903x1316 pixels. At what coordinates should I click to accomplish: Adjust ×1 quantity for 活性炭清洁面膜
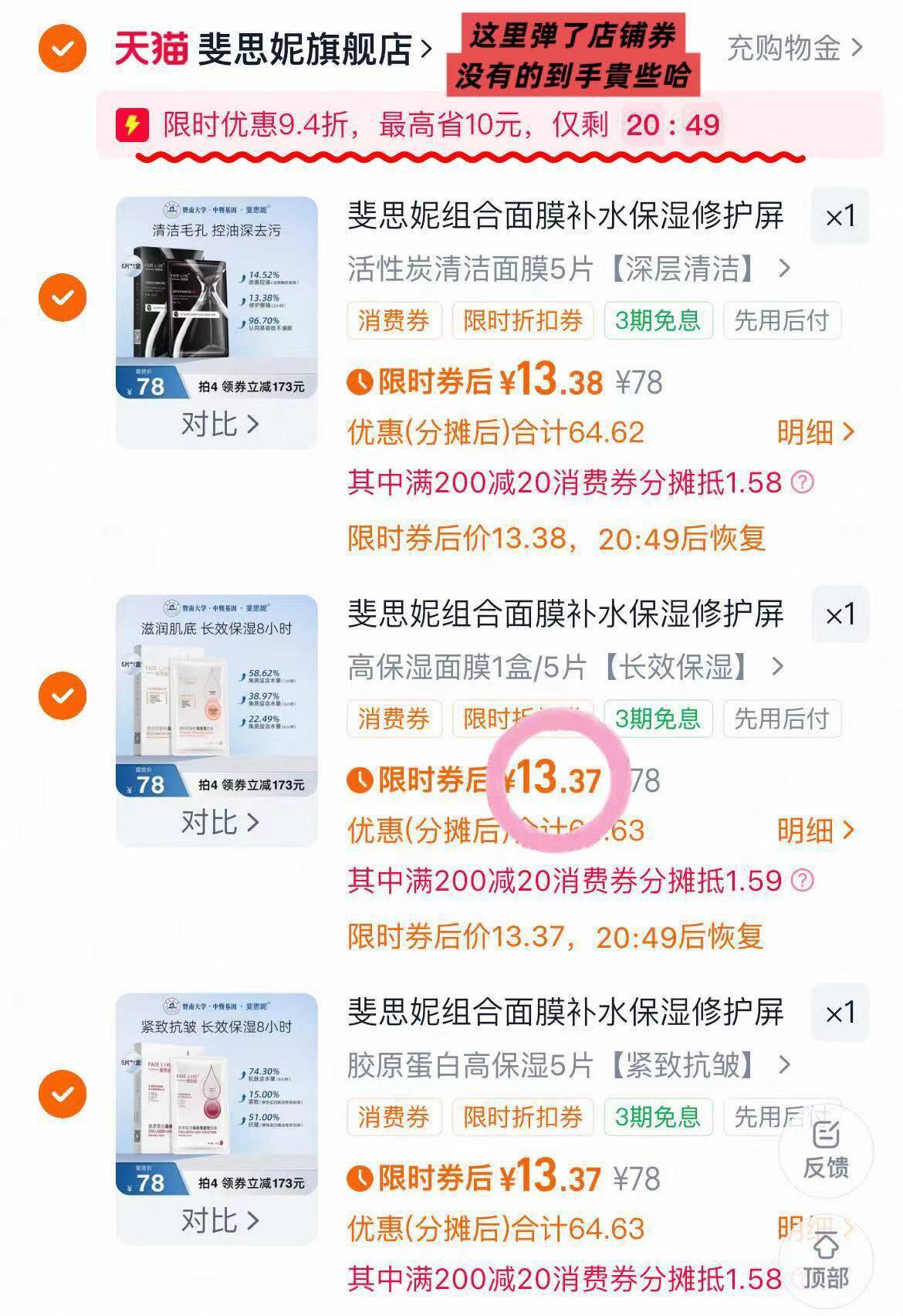coord(840,216)
